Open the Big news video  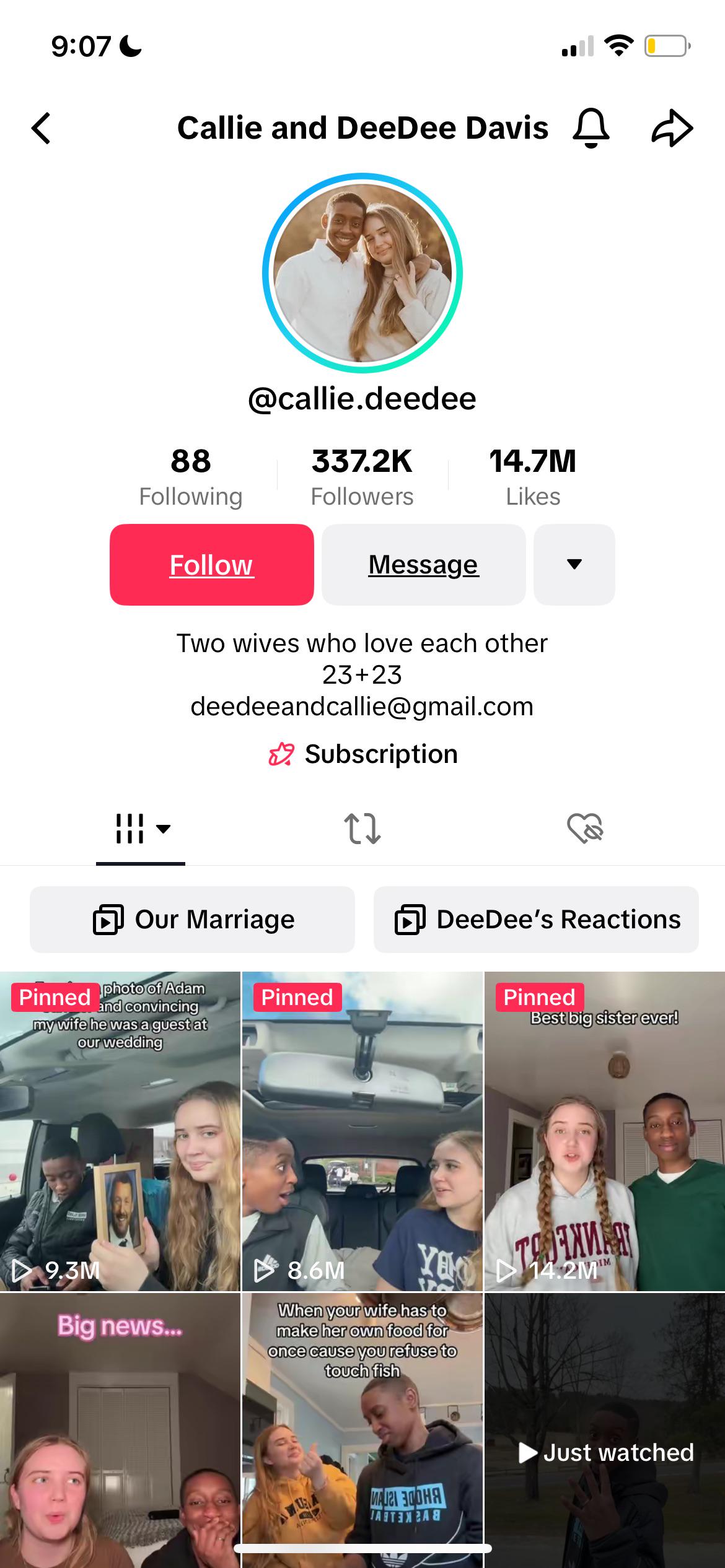tap(120, 1431)
